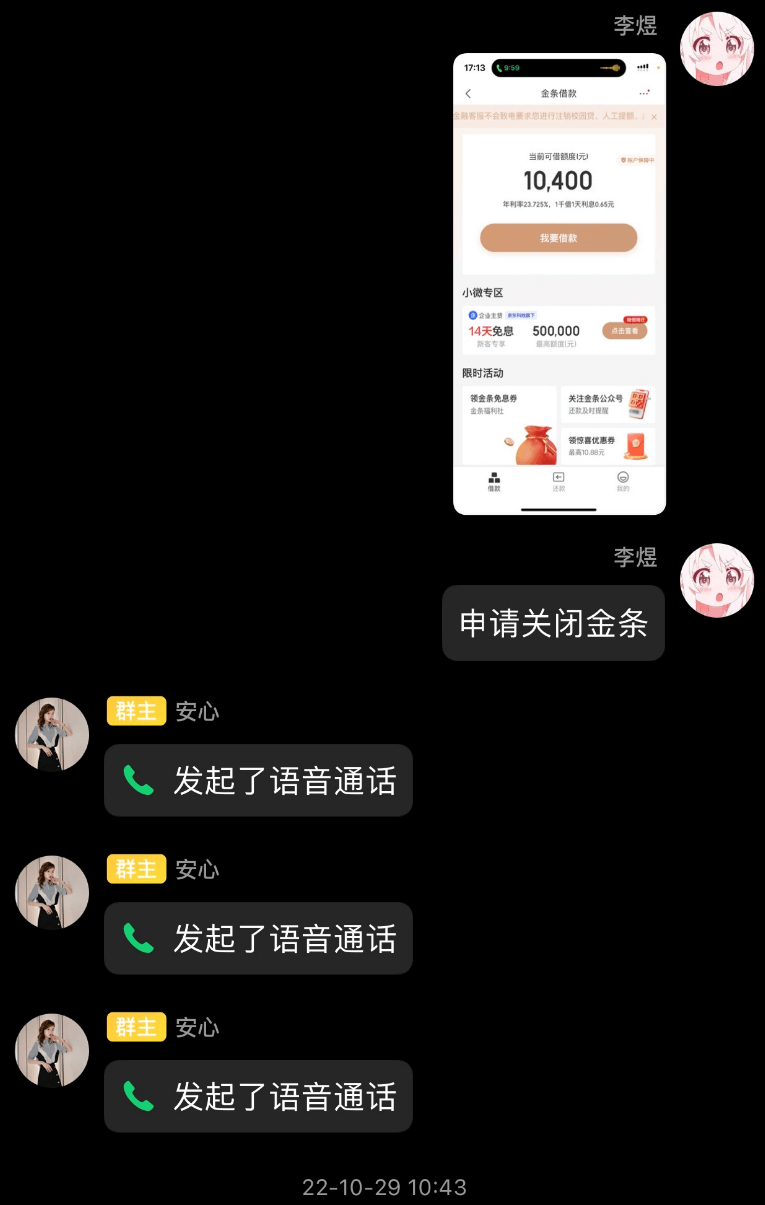This screenshot has width=765, height=1205.
Task: Open 李煜's avatar beside the 申请关闭金条 message
Action: click(716, 580)
